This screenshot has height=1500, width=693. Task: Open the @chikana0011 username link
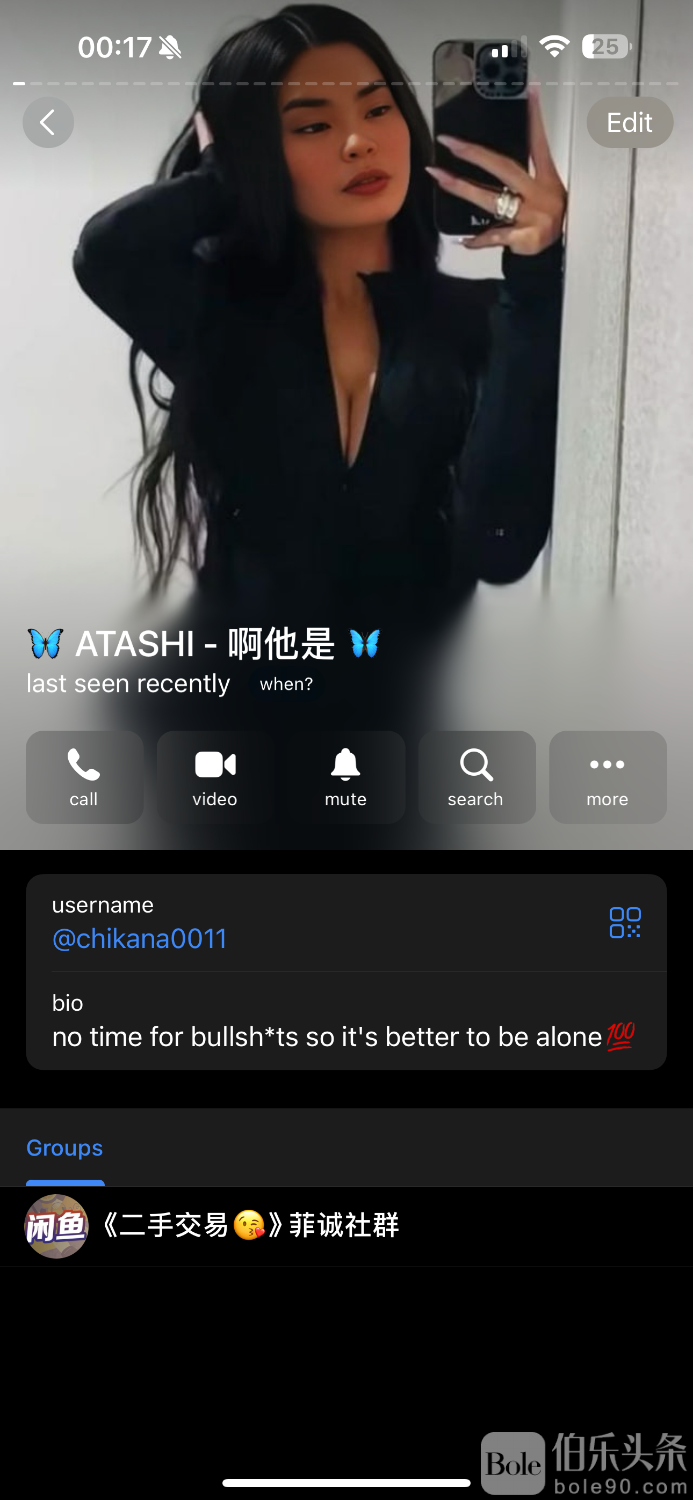[x=139, y=938]
